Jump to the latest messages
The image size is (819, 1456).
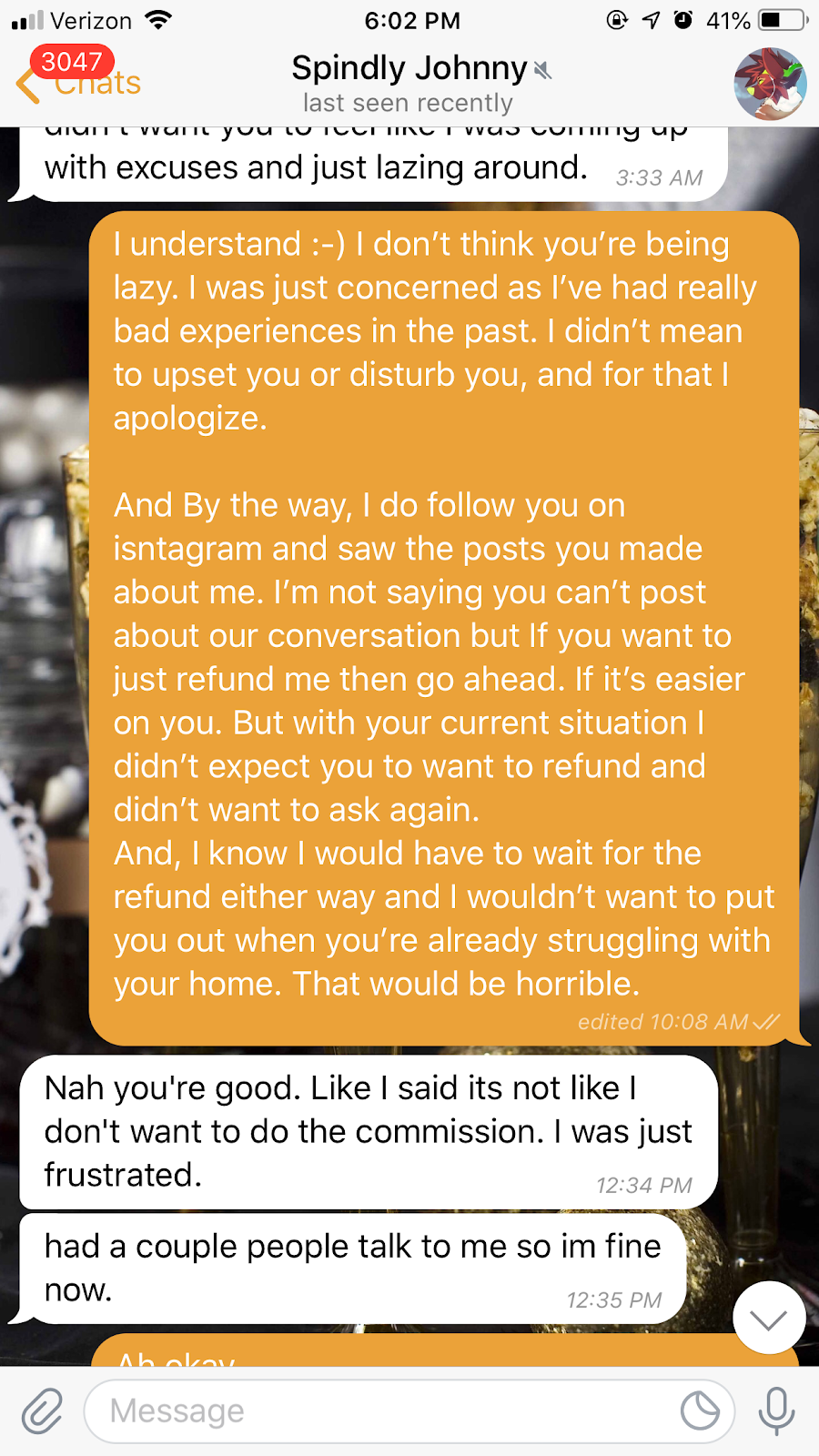(769, 1318)
